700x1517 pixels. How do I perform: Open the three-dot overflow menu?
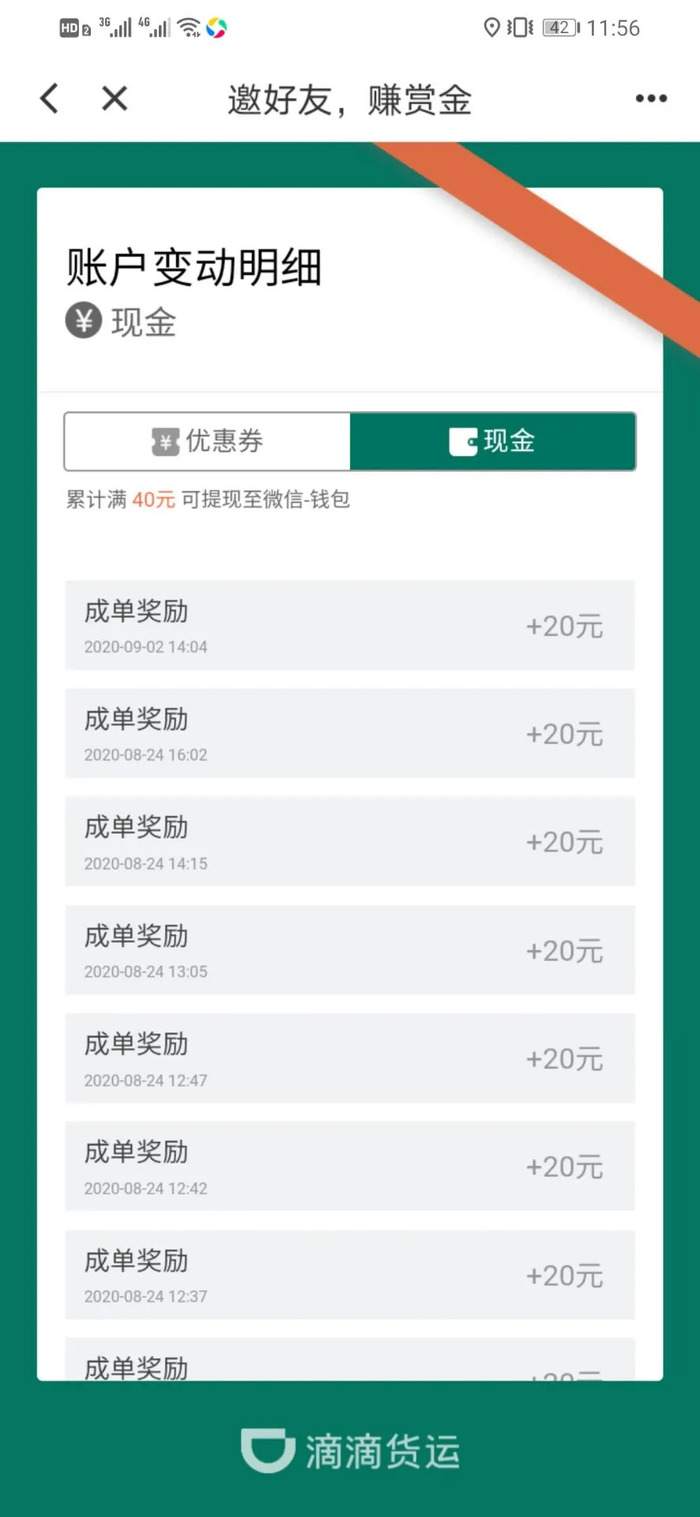click(651, 99)
